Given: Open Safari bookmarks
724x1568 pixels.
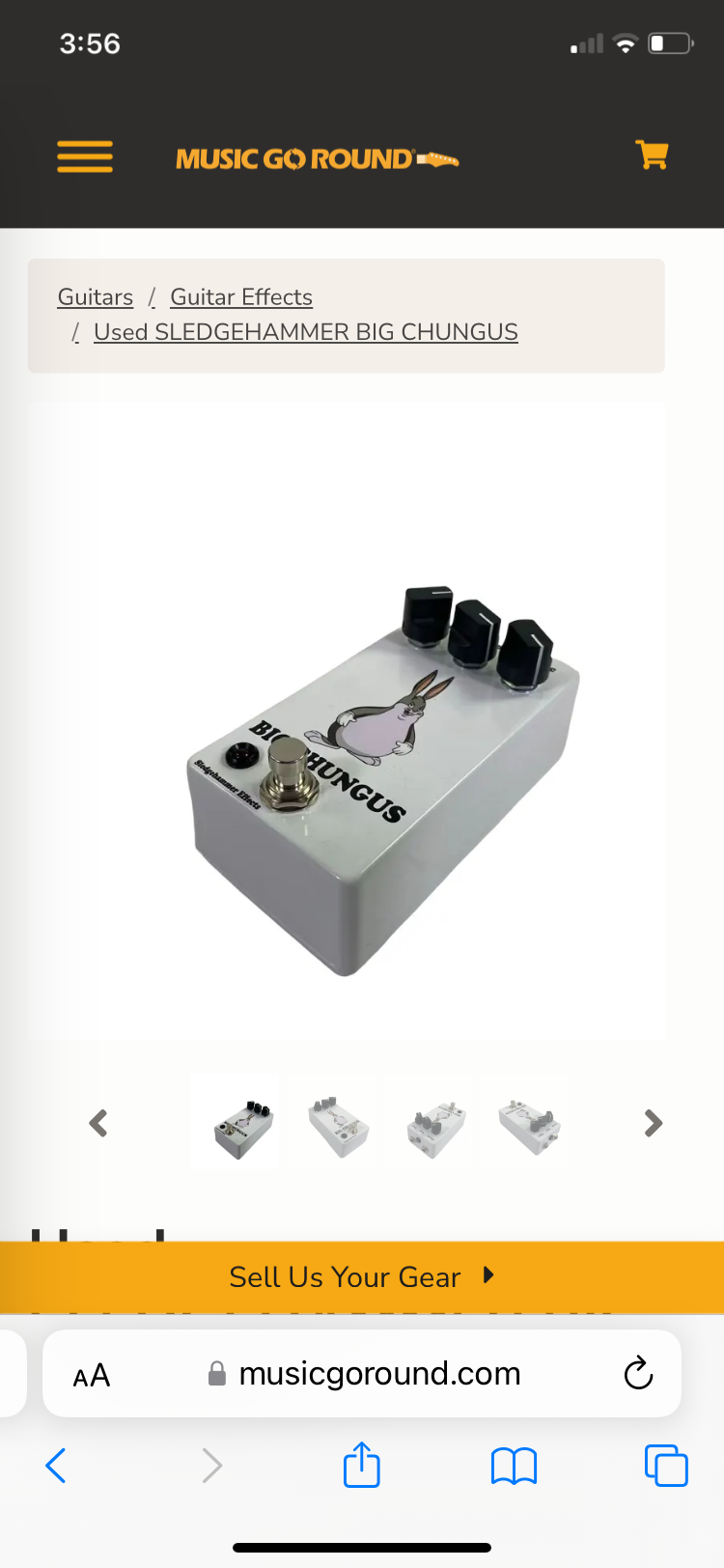Looking at the screenshot, I should coord(514,1466).
